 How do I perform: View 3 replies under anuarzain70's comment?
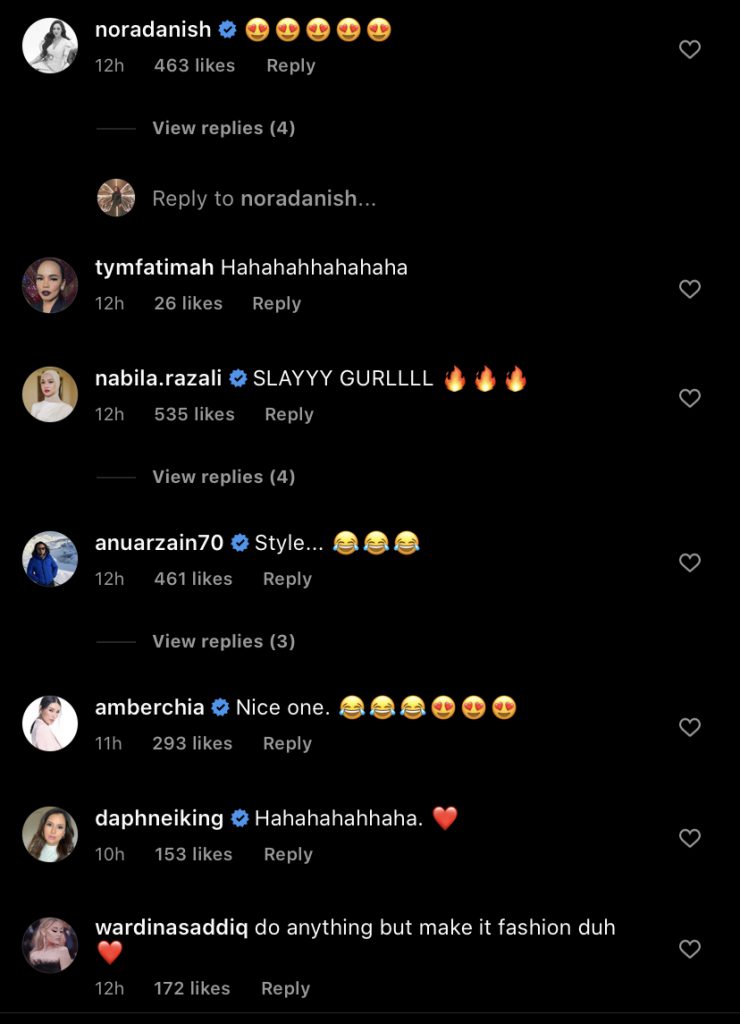click(x=223, y=641)
